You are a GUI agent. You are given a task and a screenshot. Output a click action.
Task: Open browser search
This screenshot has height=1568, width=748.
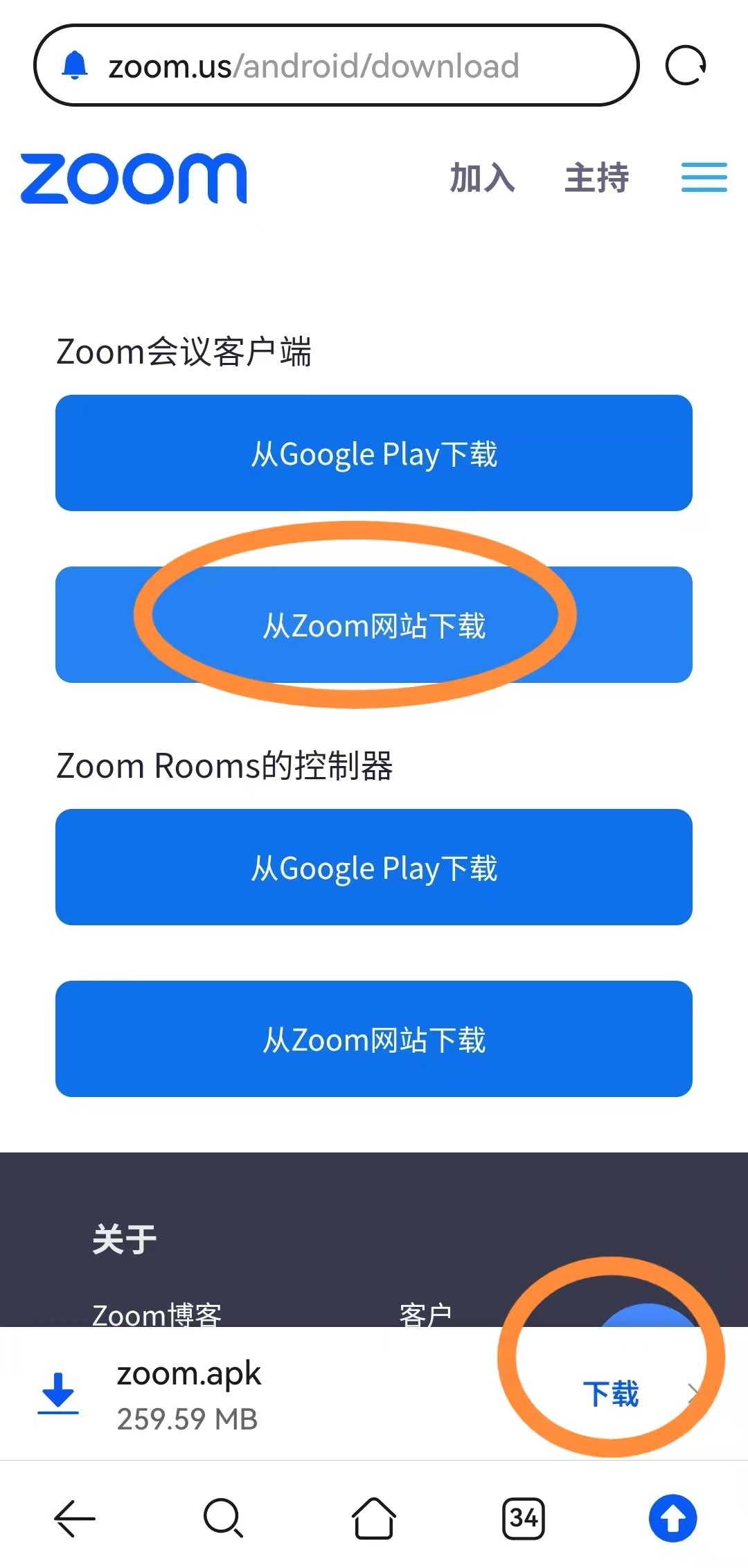[223, 1518]
